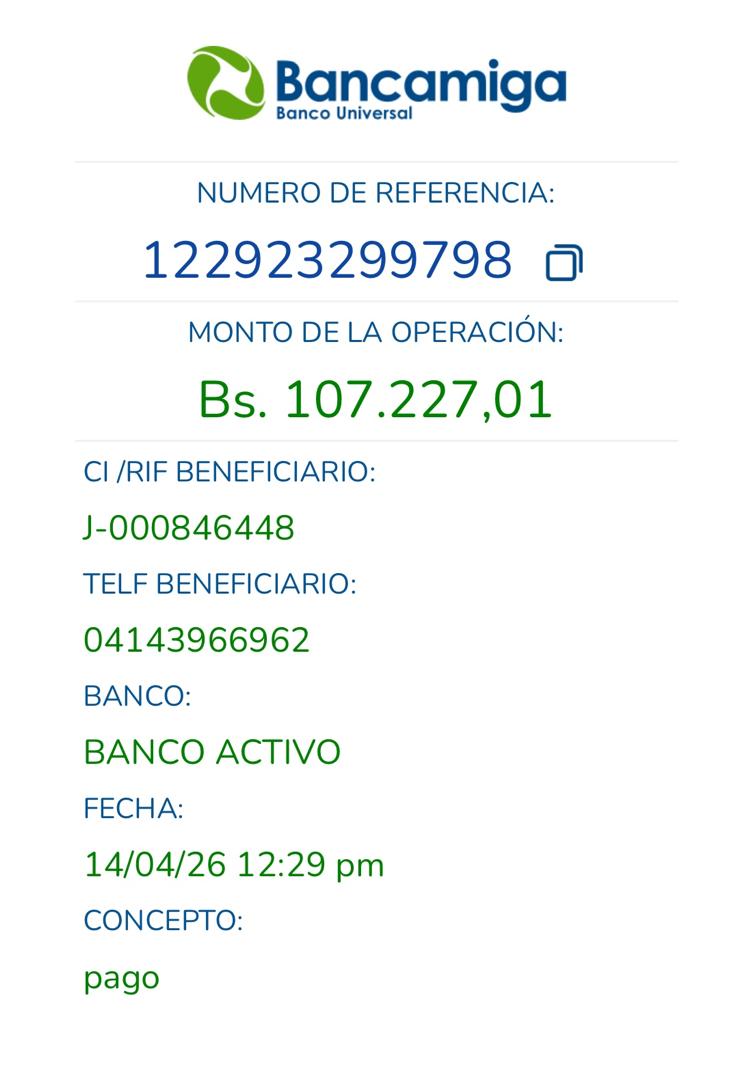Copy the reference number 122923299798
This screenshot has height=1080, width=753.
[x=563, y=263]
